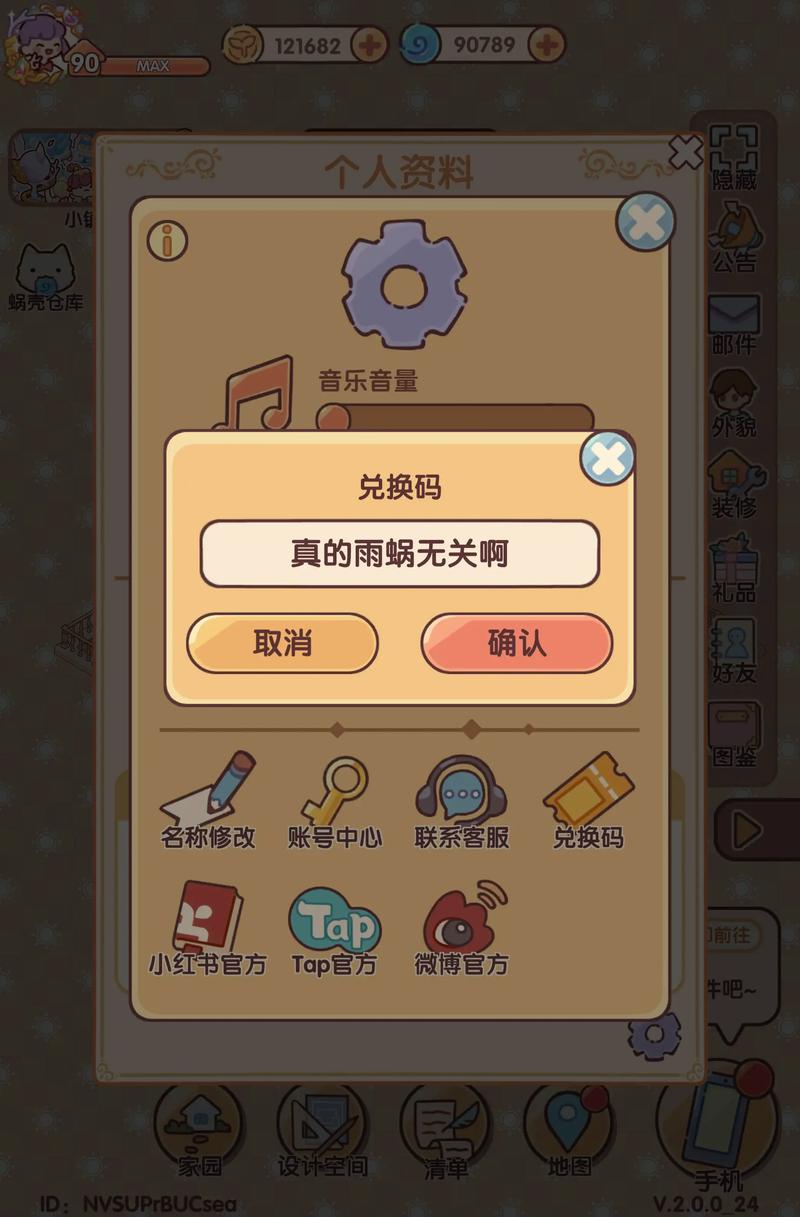Open the info icon in settings
The height and width of the screenshot is (1217, 800).
tap(168, 240)
